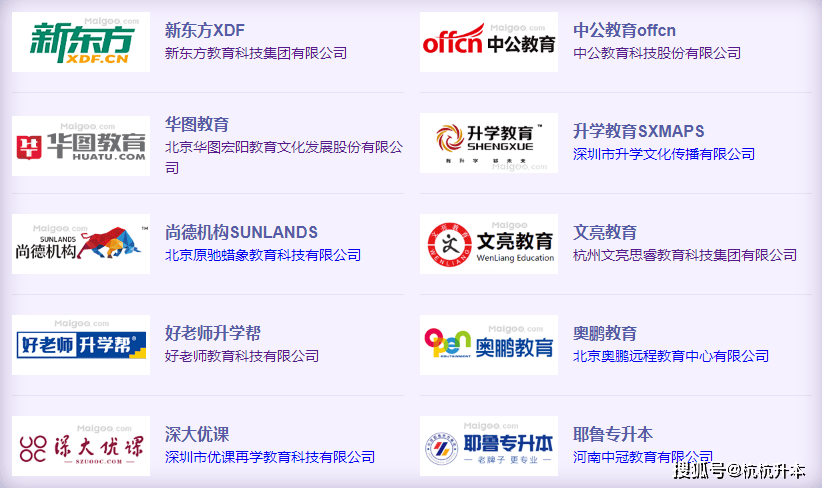Tap the 华图教育 HUATU.COM logo tile
The image size is (822, 488).
pyautogui.click(x=80, y=145)
